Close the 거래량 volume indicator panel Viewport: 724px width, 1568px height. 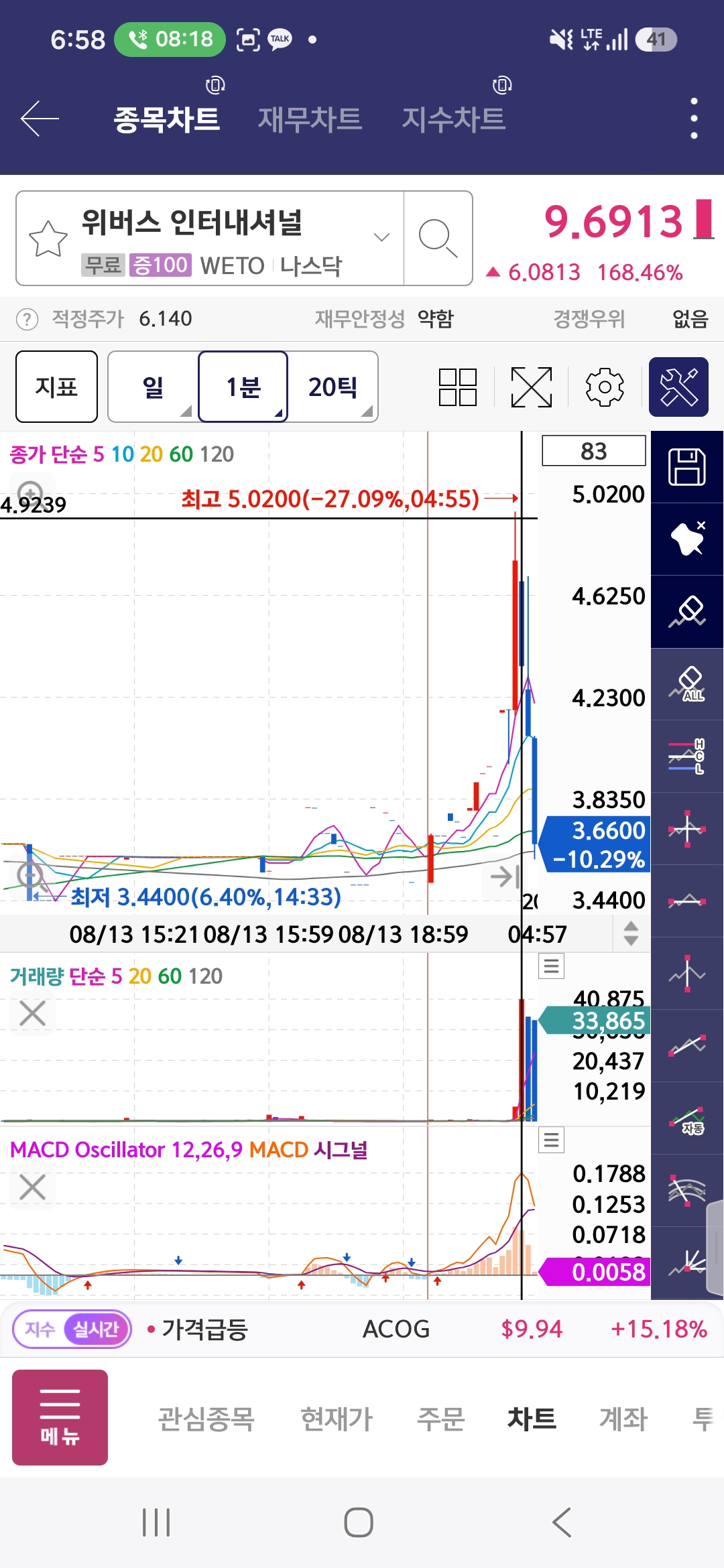tap(32, 1013)
